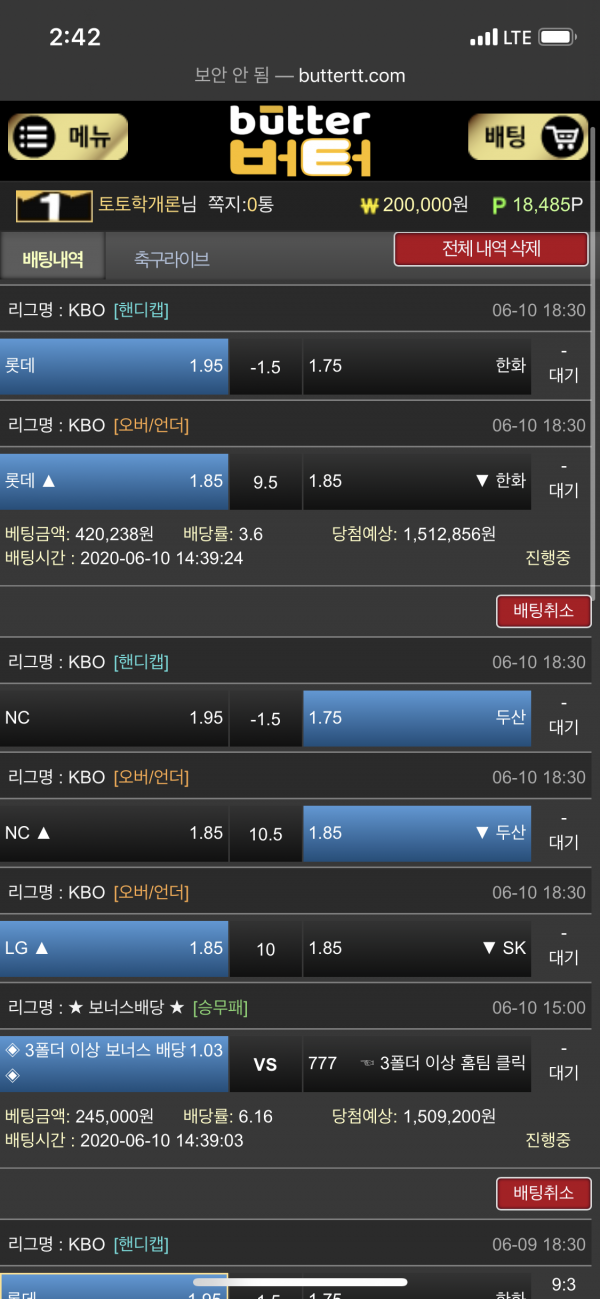Switch to the 축구라이브 tab
This screenshot has width=600, height=1299.
[x=171, y=260]
